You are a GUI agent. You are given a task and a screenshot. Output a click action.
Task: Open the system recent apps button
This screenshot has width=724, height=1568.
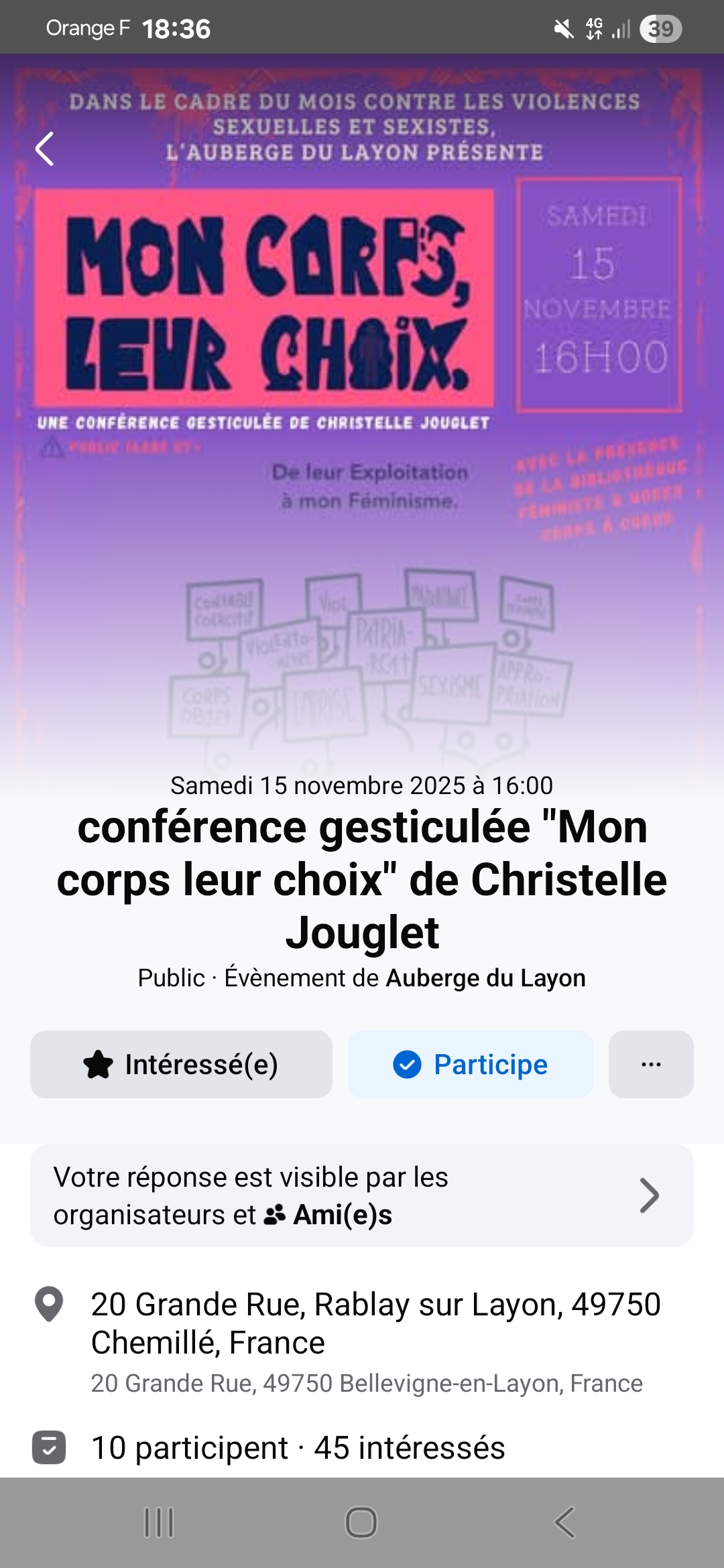point(159,1522)
